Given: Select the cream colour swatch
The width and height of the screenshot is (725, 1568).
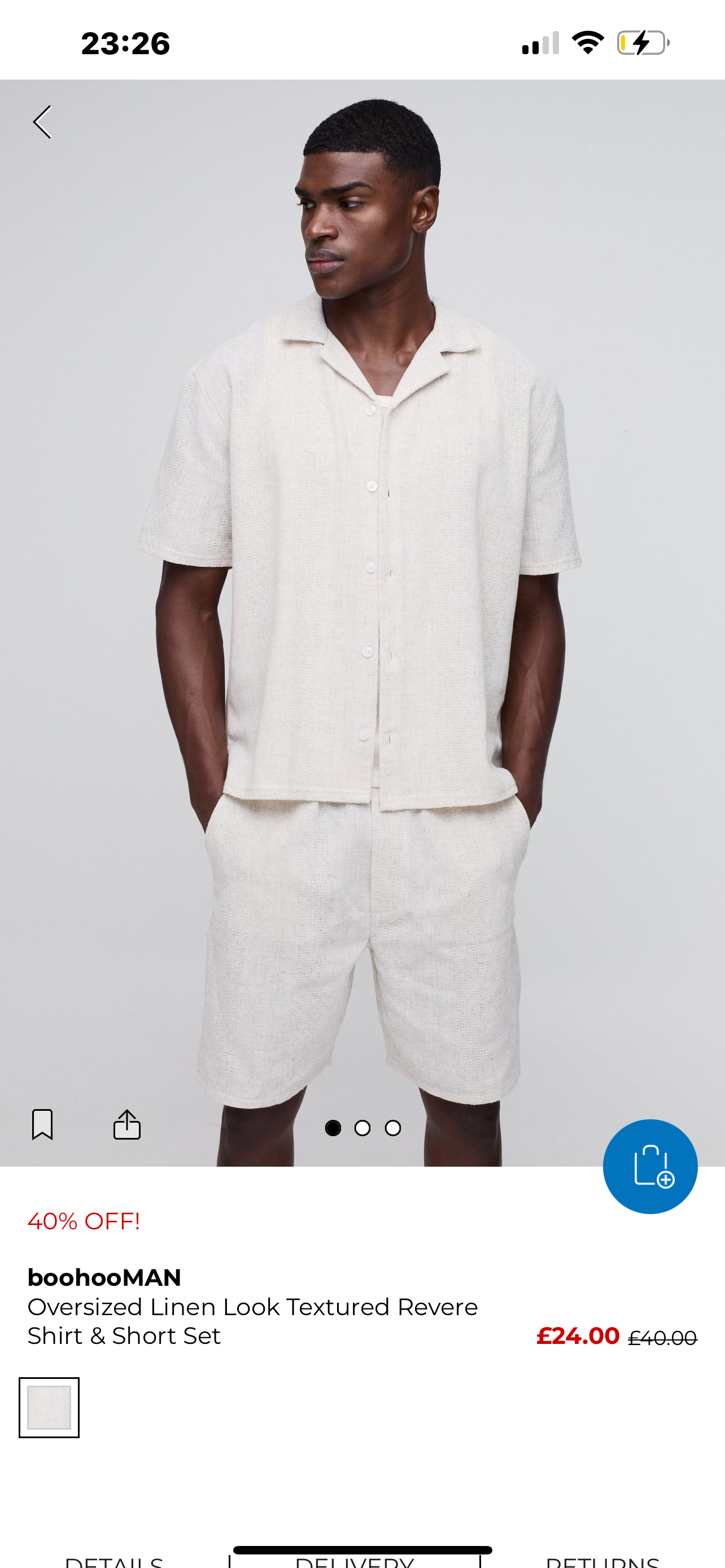Looking at the screenshot, I should pos(49,1407).
